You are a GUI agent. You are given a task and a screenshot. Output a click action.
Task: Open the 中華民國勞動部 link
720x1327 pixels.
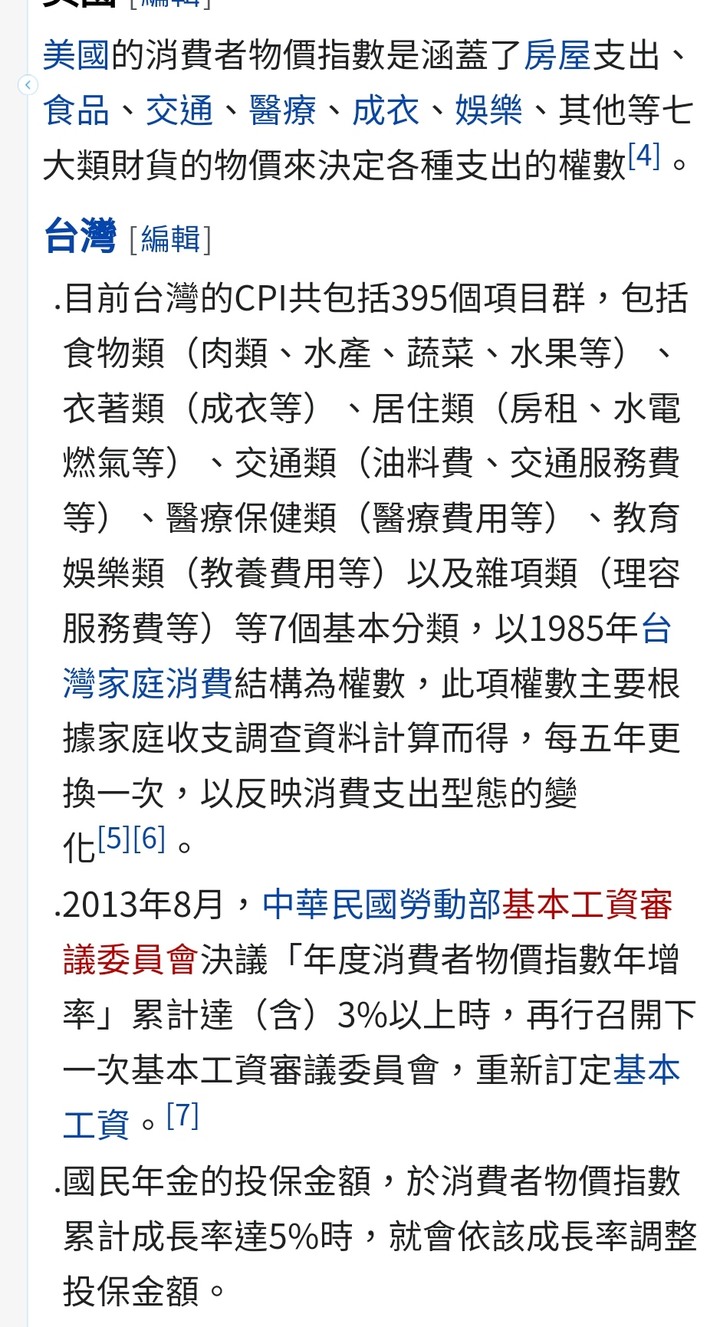tap(382, 904)
